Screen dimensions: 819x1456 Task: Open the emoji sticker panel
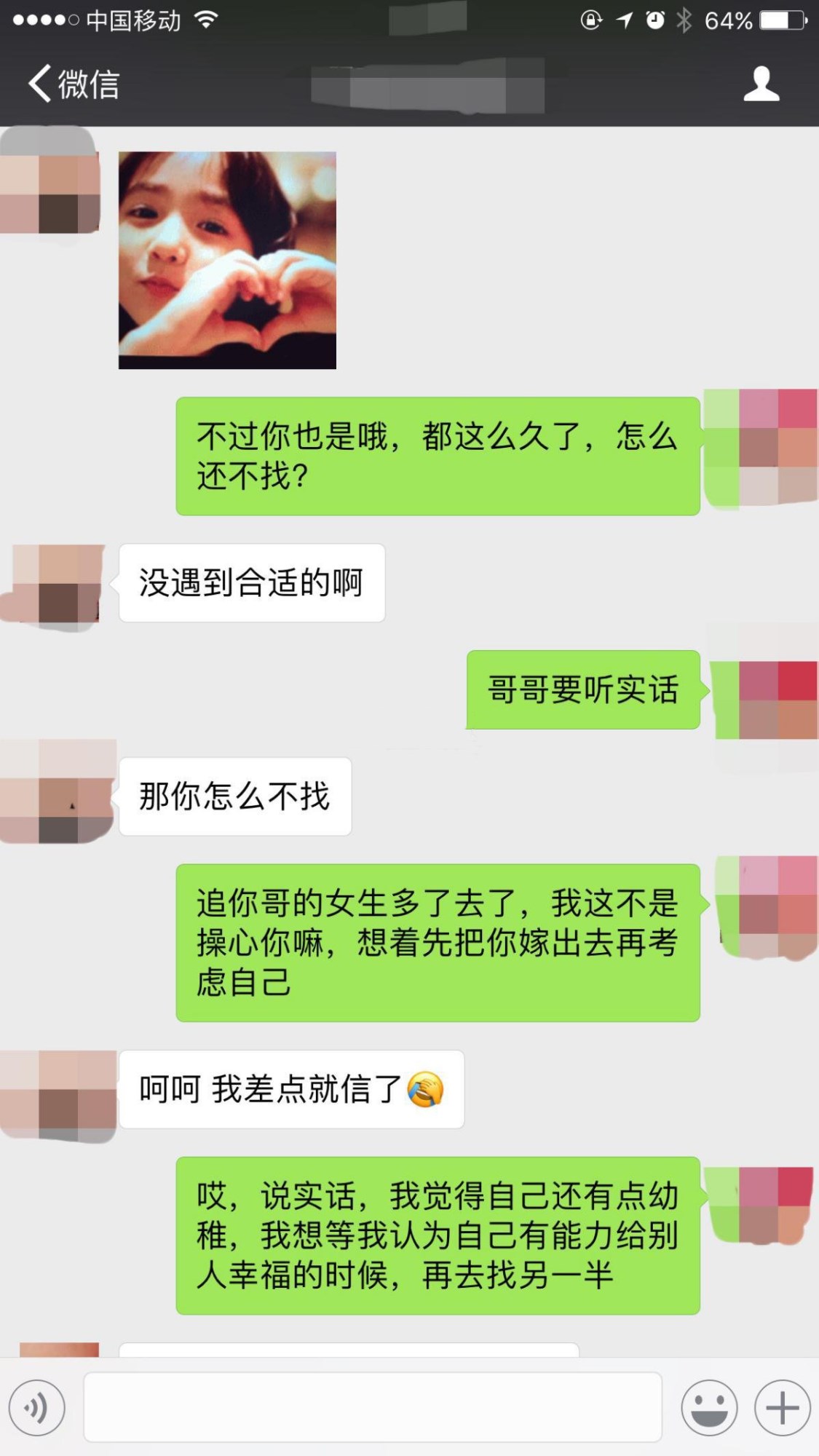coord(709,1408)
